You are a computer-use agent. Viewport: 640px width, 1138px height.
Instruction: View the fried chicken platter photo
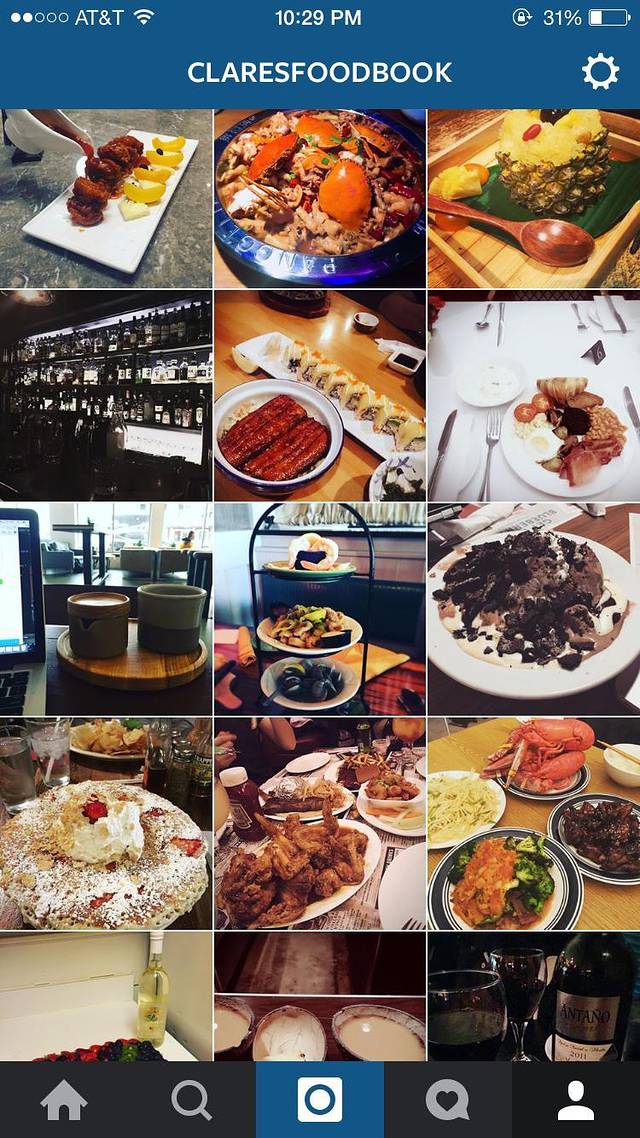coord(320,824)
